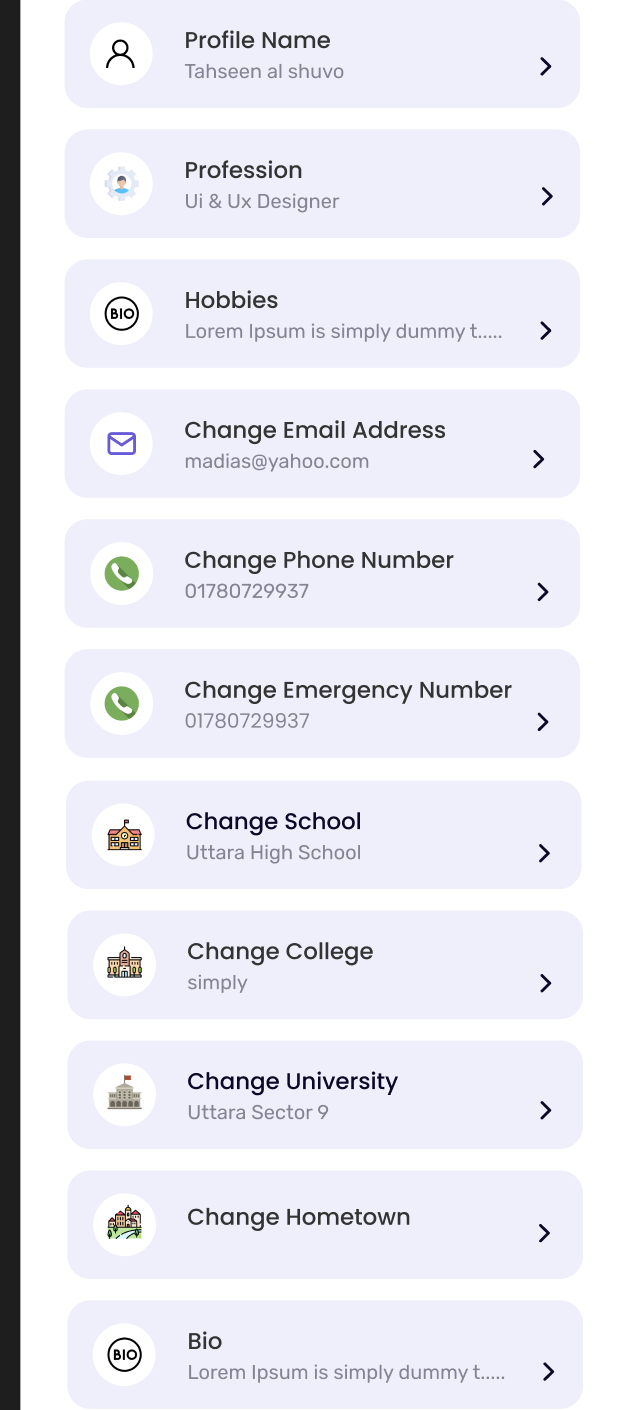The width and height of the screenshot is (626, 1410).
Task: Tap Change Emergency Number row
Action: click(322, 704)
